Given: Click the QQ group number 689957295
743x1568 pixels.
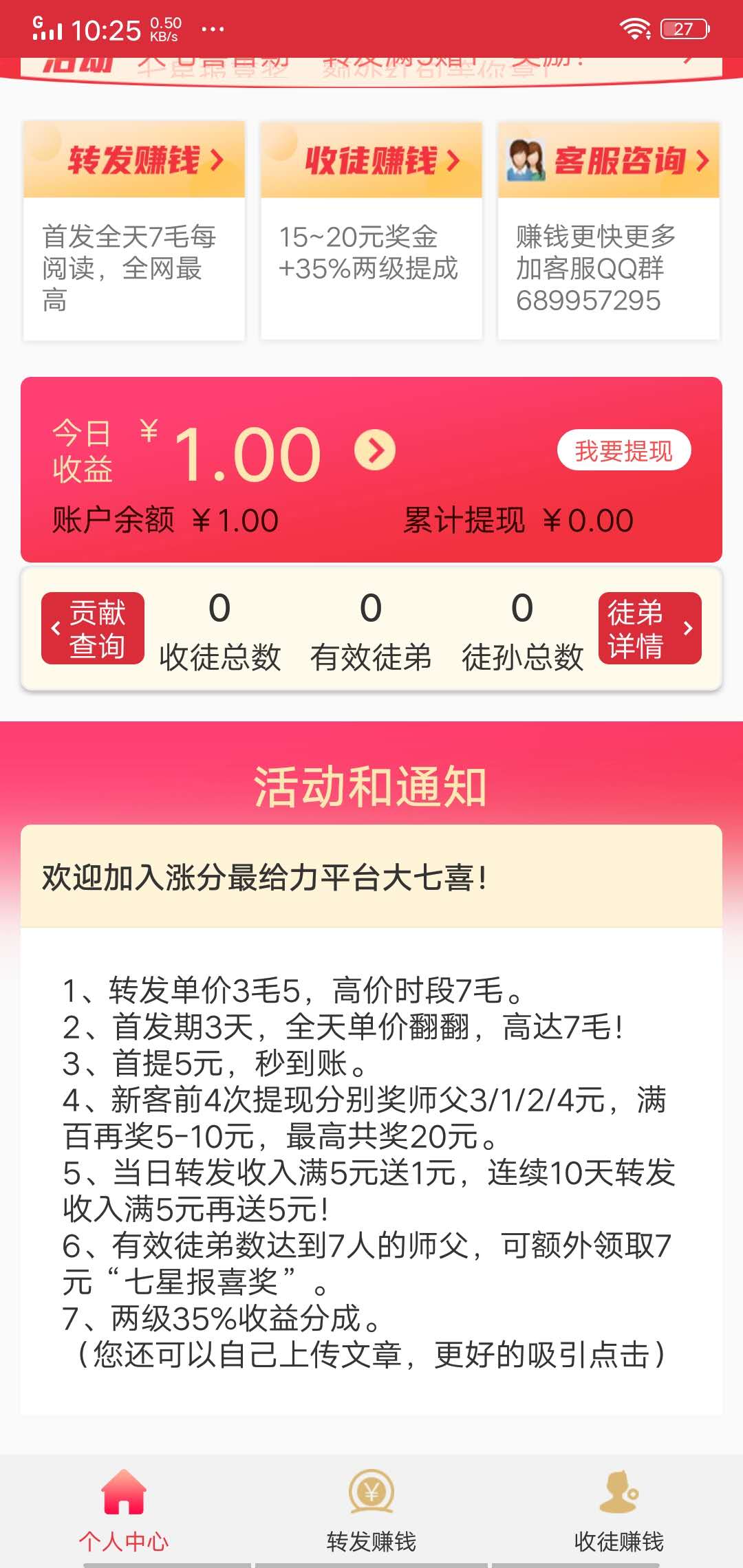Looking at the screenshot, I should coord(588,298).
